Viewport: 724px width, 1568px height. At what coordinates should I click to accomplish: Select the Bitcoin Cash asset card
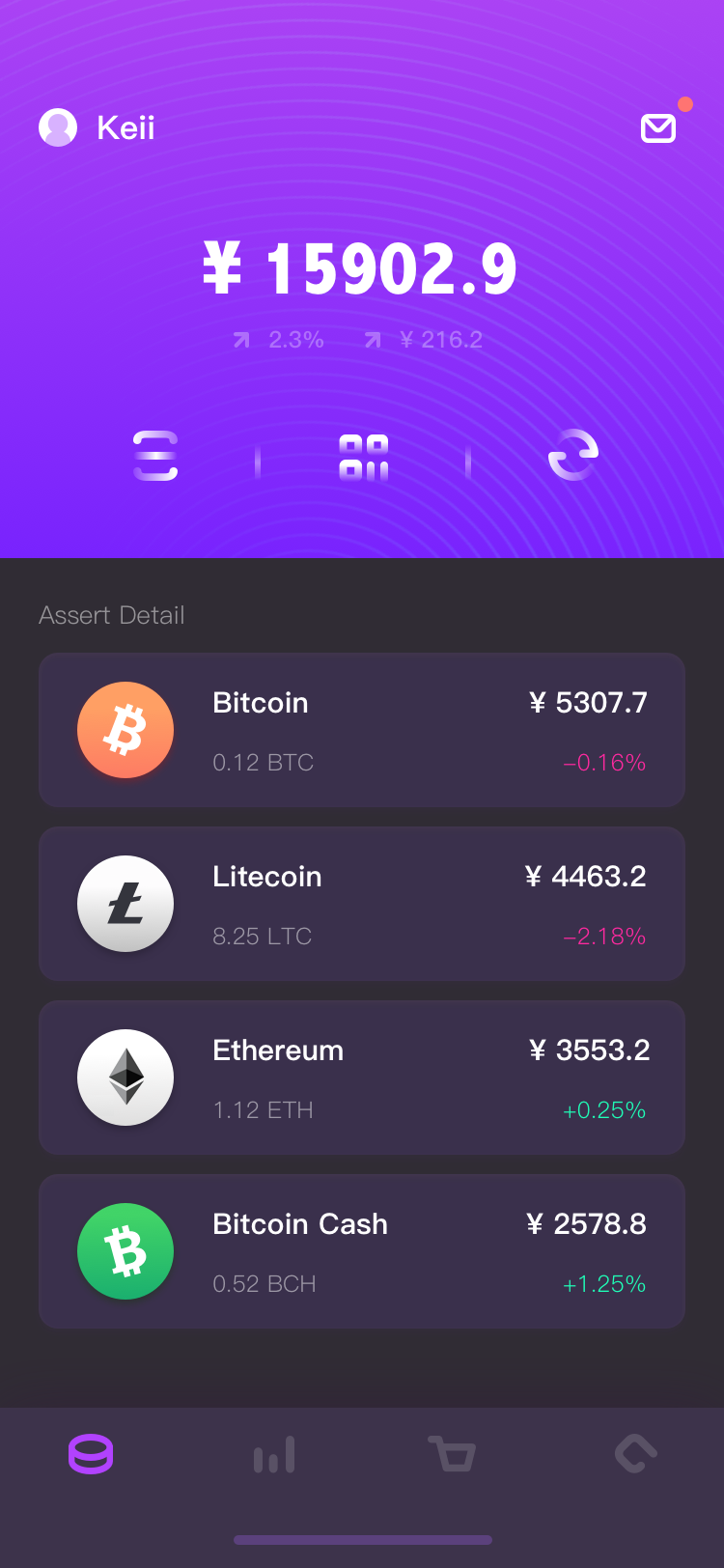point(362,1251)
